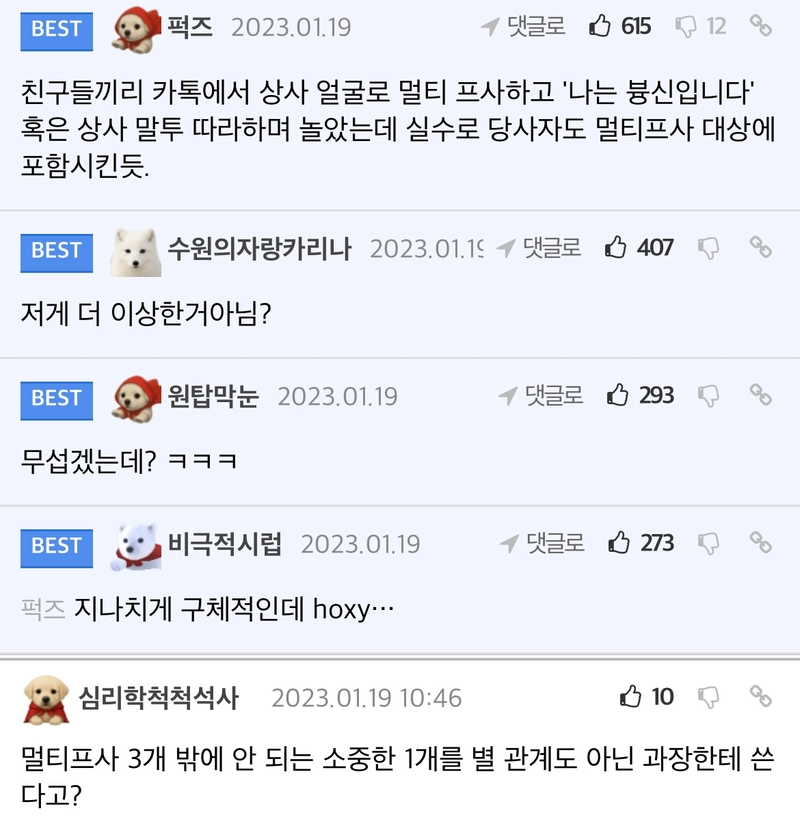Copy the link of 퍽즈's comment
800x835 pixels.
(761, 27)
